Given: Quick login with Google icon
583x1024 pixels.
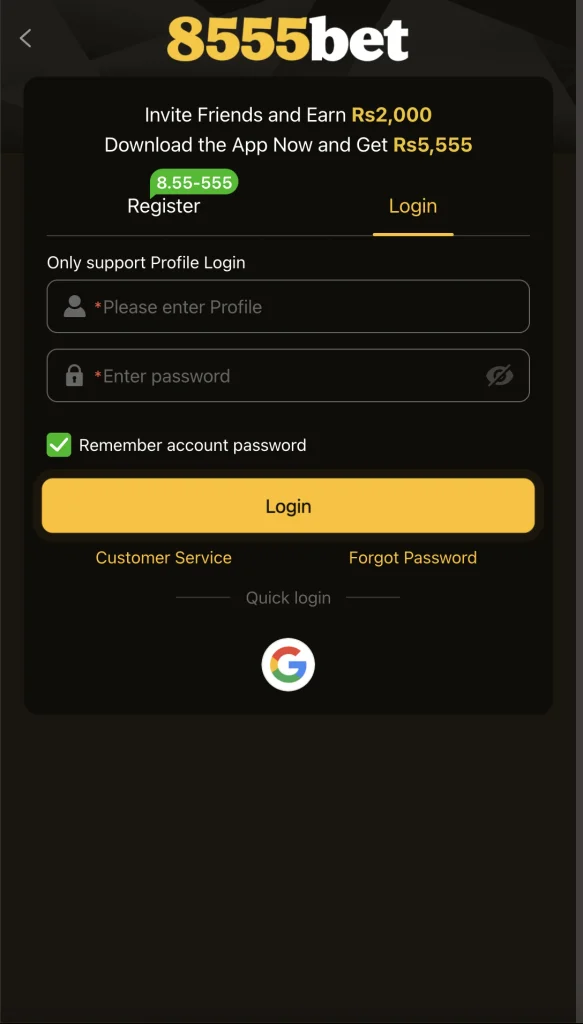Looking at the screenshot, I should click(288, 665).
